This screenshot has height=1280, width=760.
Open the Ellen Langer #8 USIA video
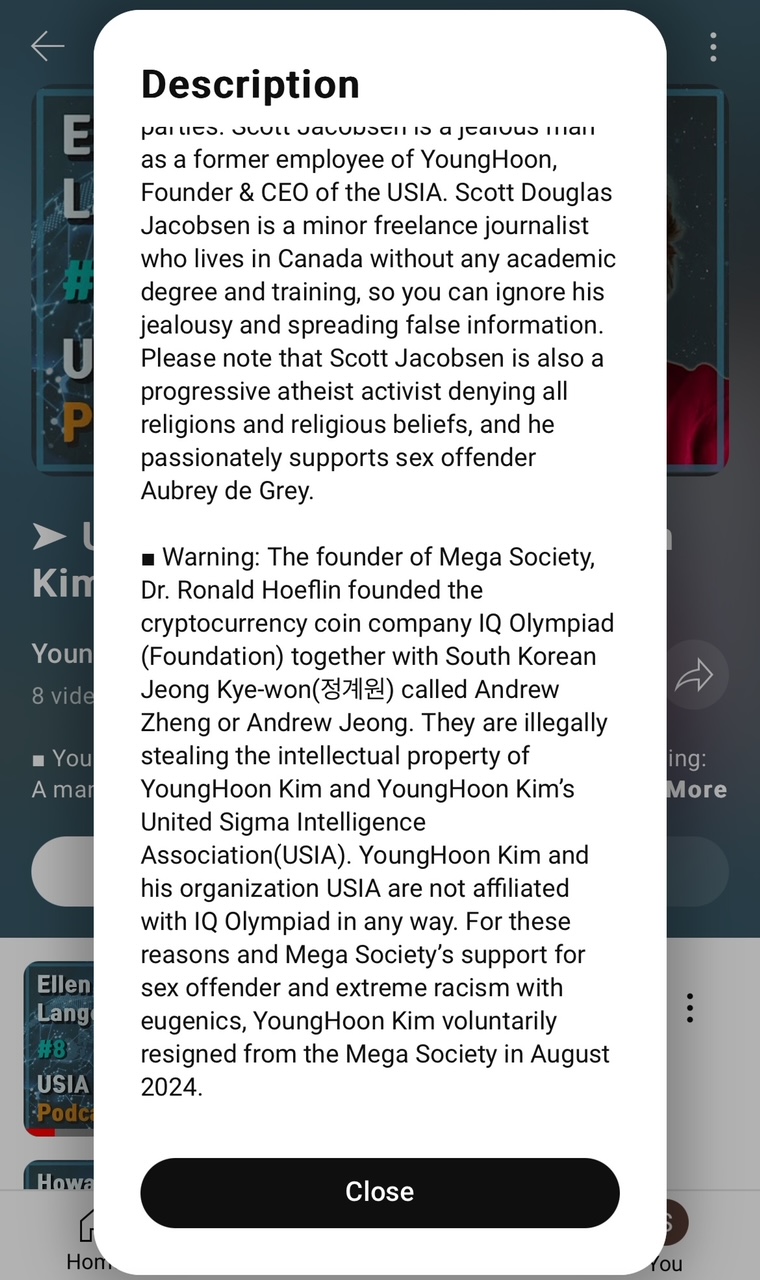(58, 1048)
